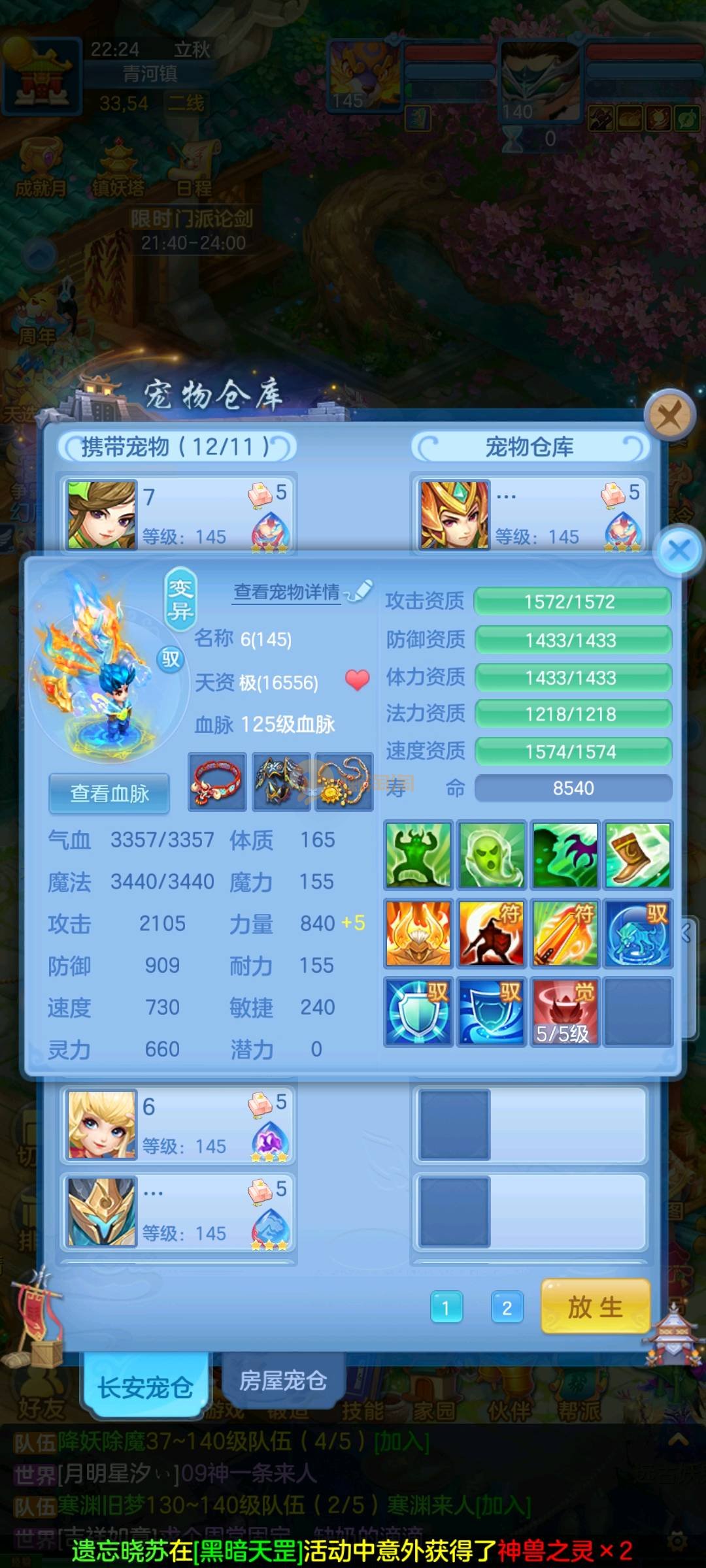Close the pet detail popup
706x1568 pixels.
680,549
